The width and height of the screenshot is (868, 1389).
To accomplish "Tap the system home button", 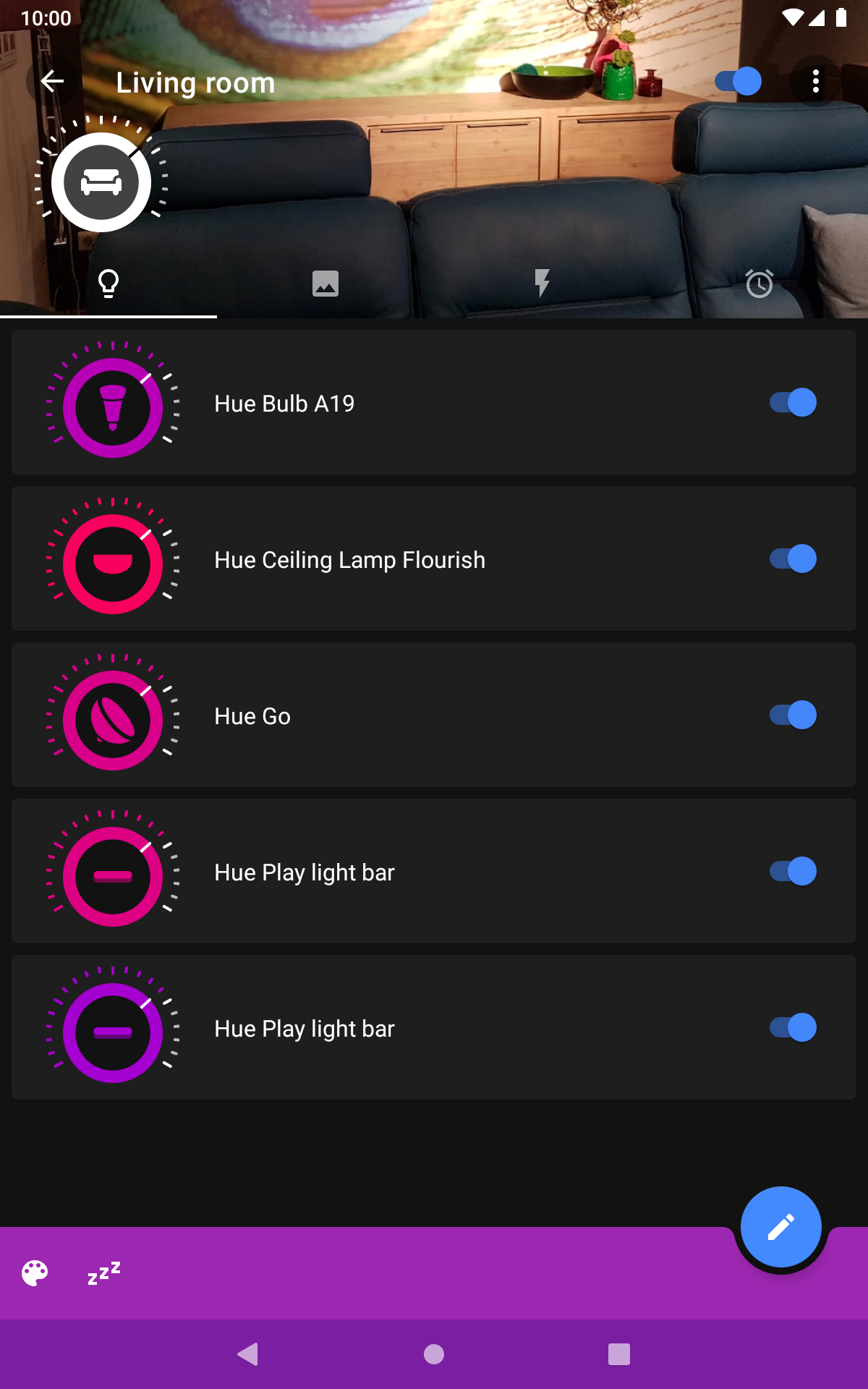I will coord(434,1354).
